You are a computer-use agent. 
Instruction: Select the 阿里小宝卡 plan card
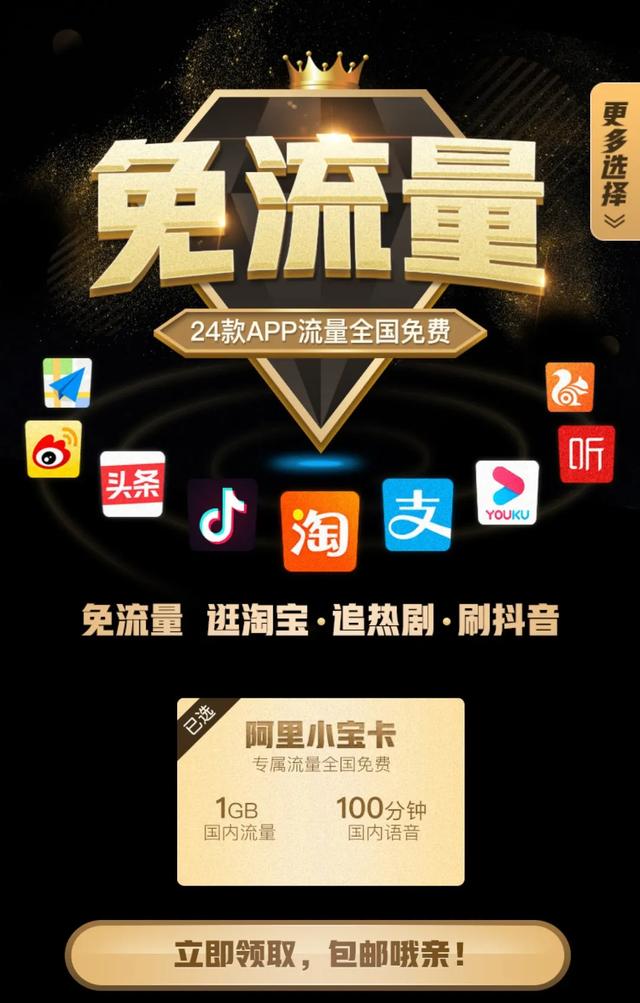[320, 790]
